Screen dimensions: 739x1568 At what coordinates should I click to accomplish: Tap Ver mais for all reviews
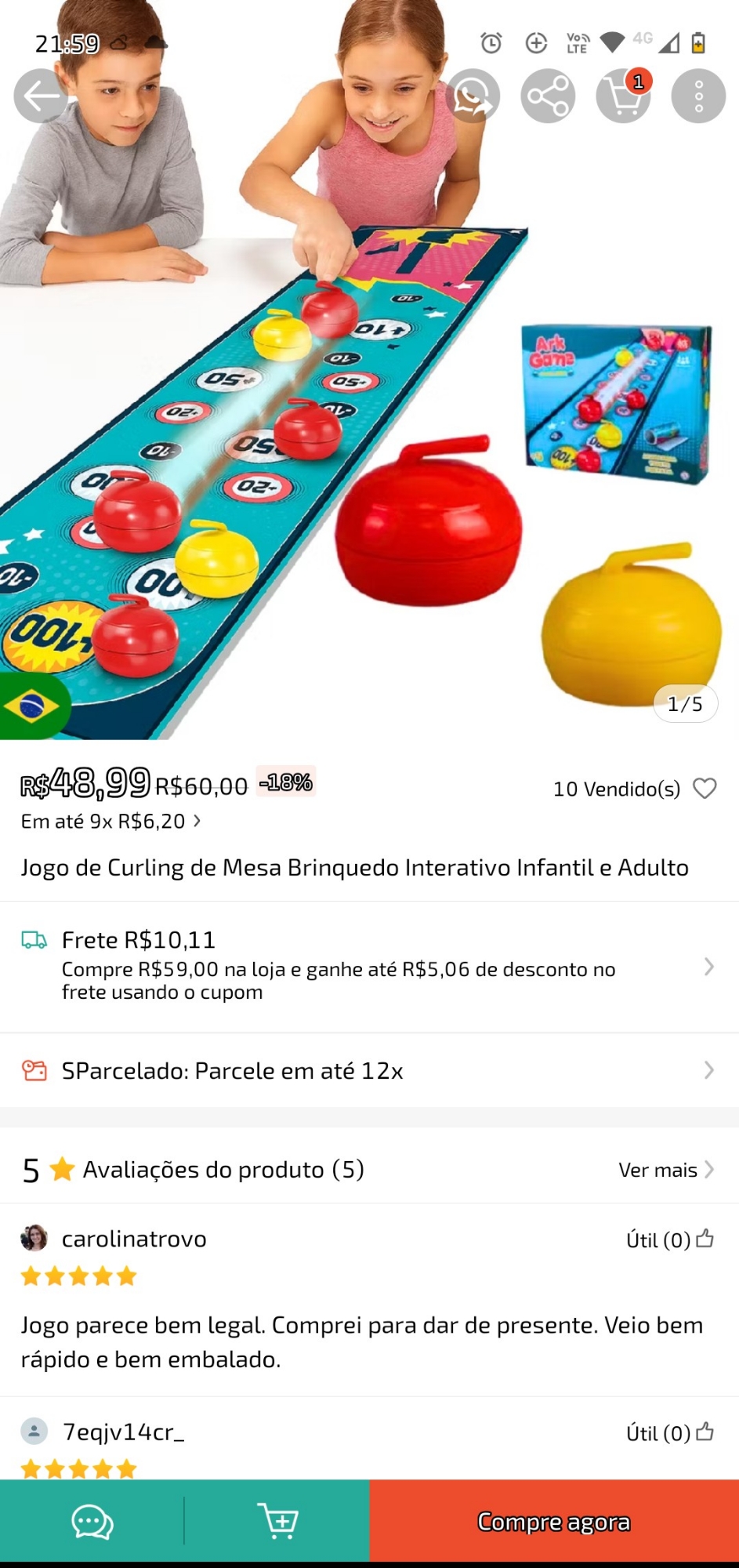pyautogui.click(x=665, y=1170)
